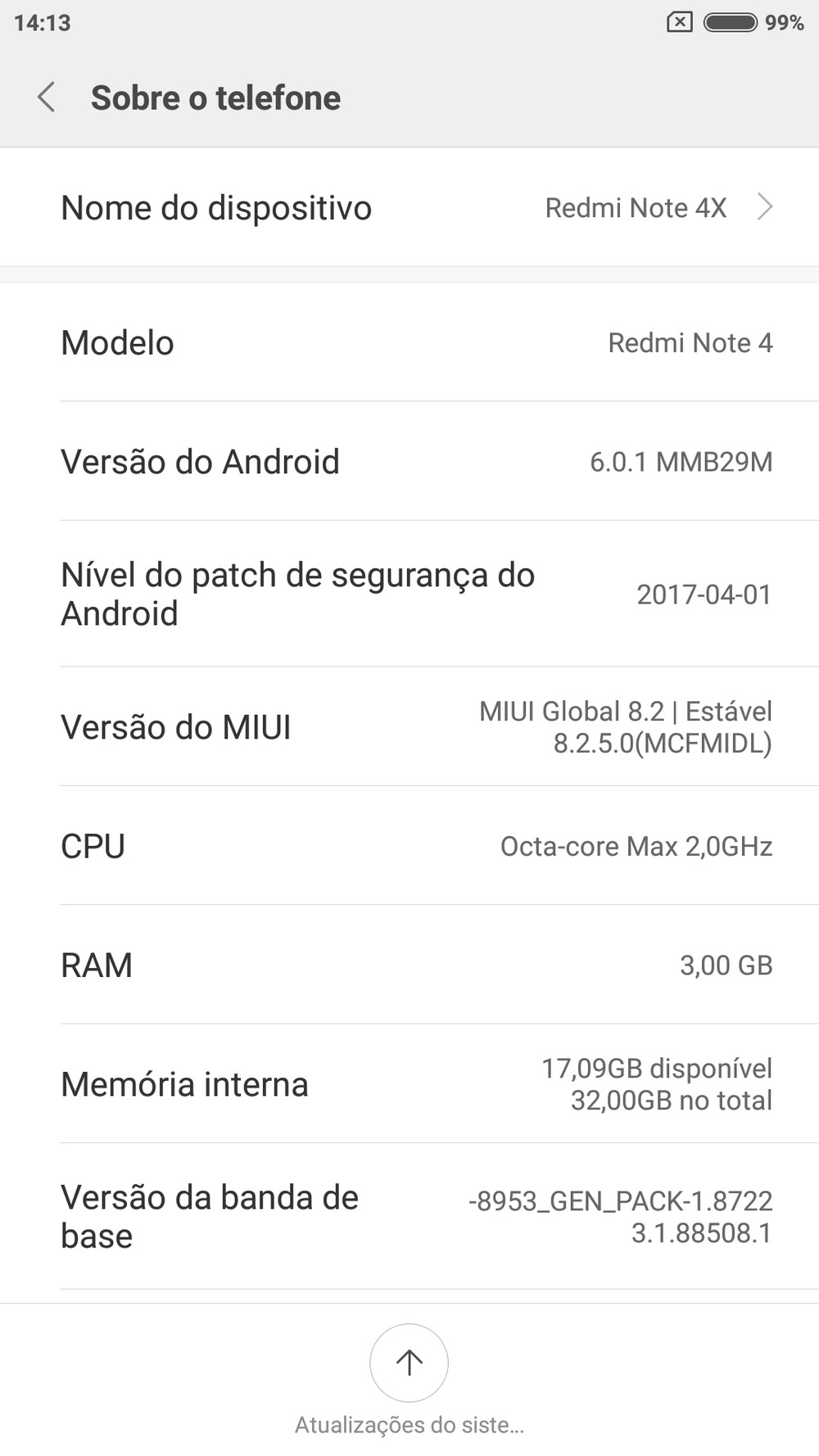This screenshot has width=819, height=1456.
Task: Tap the Versão do Android row
Action: coord(409,461)
